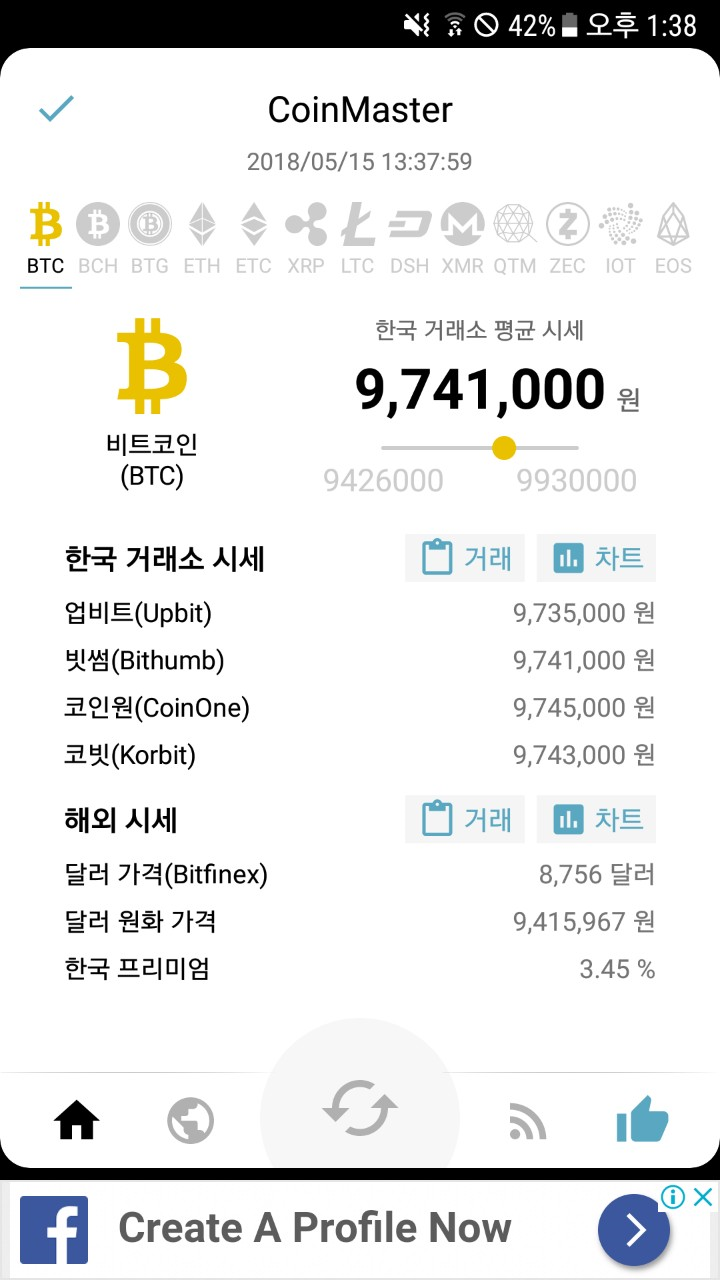Open the globe icon for global markets
Image resolution: width=720 pixels, height=1280 pixels.
coord(190,1120)
